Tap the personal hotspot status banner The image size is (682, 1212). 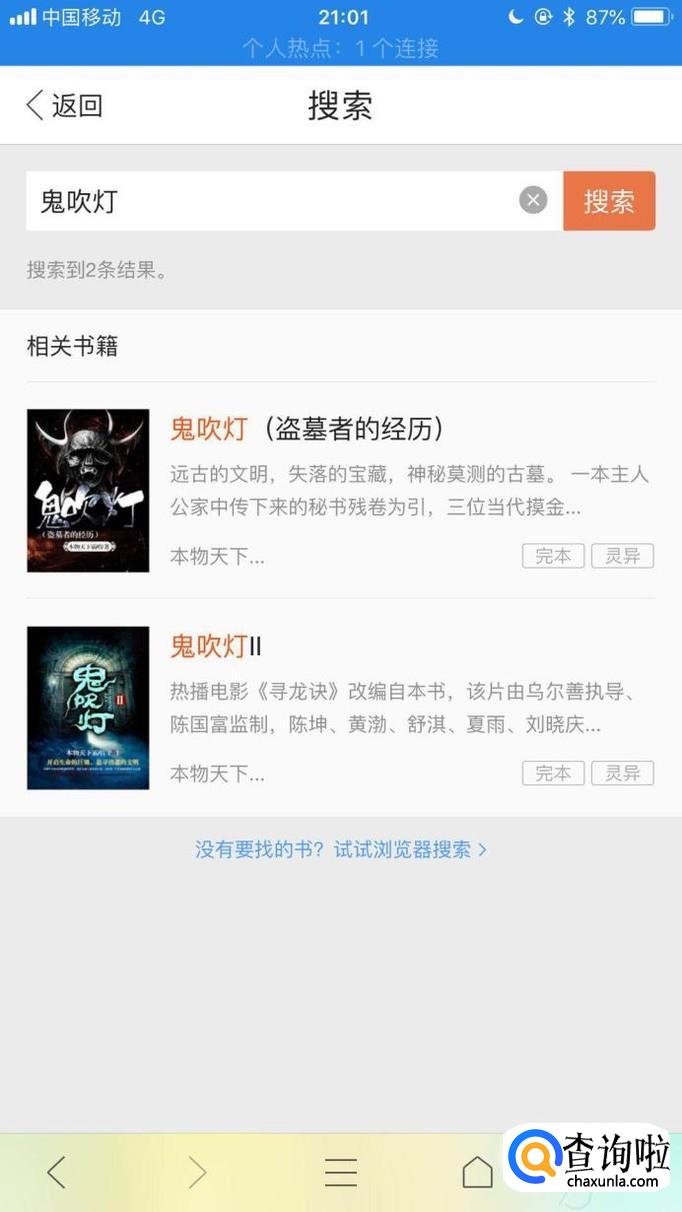pyautogui.click(x=341, y=48)
